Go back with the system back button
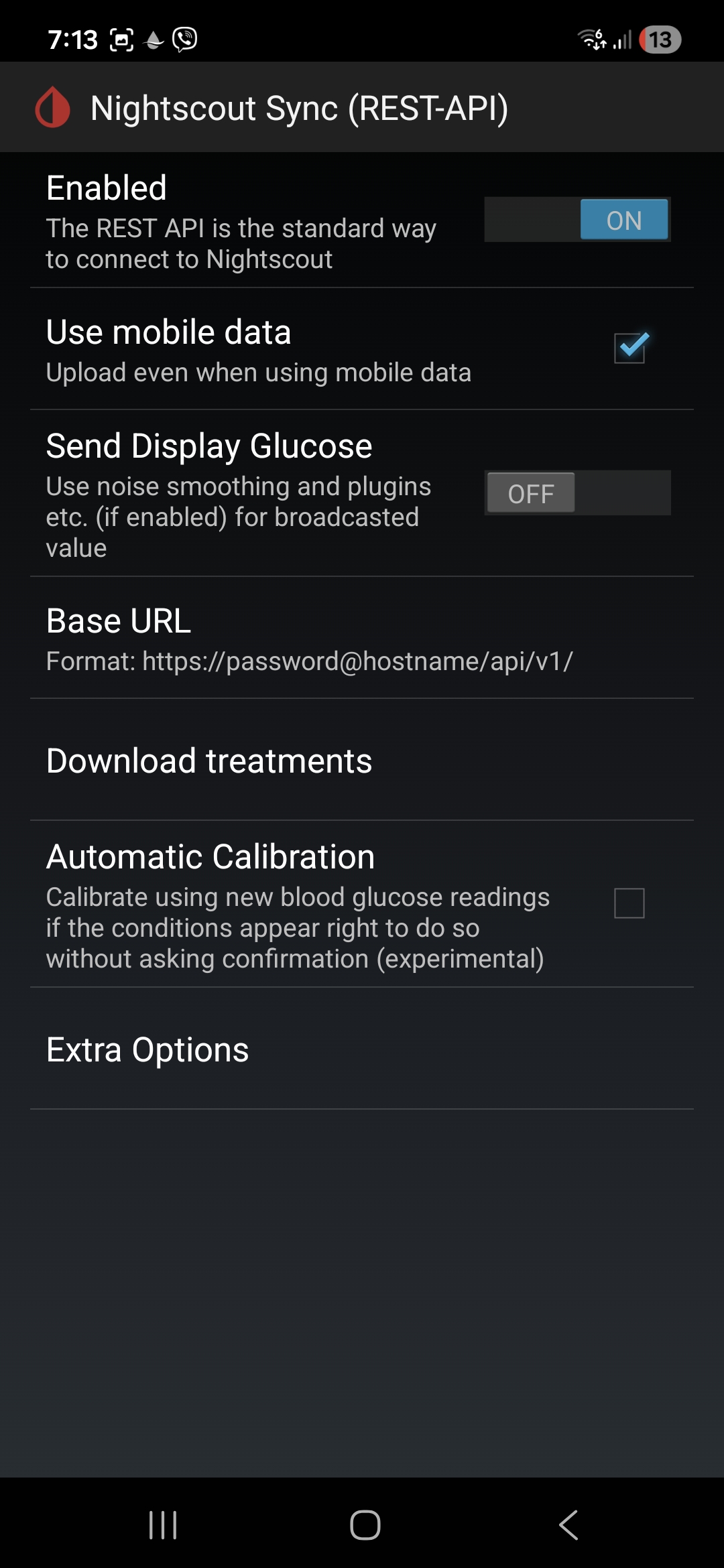This screenshot has height=1568, width=724. click(x=568, y=1525)
